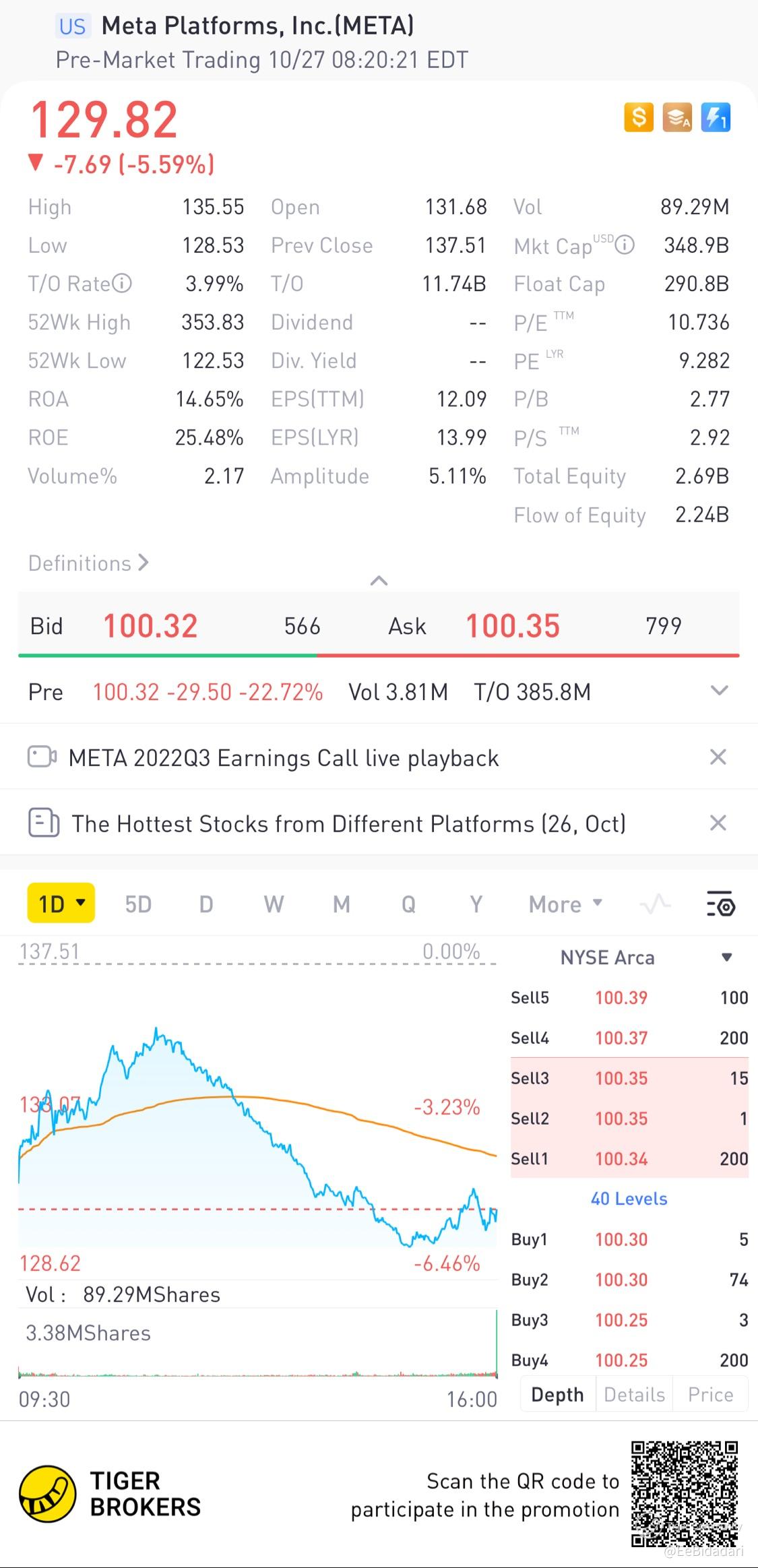This screenshot has height=1568, width=758.
Task: Show the Q quarterly chart
Action: [408, 904]
